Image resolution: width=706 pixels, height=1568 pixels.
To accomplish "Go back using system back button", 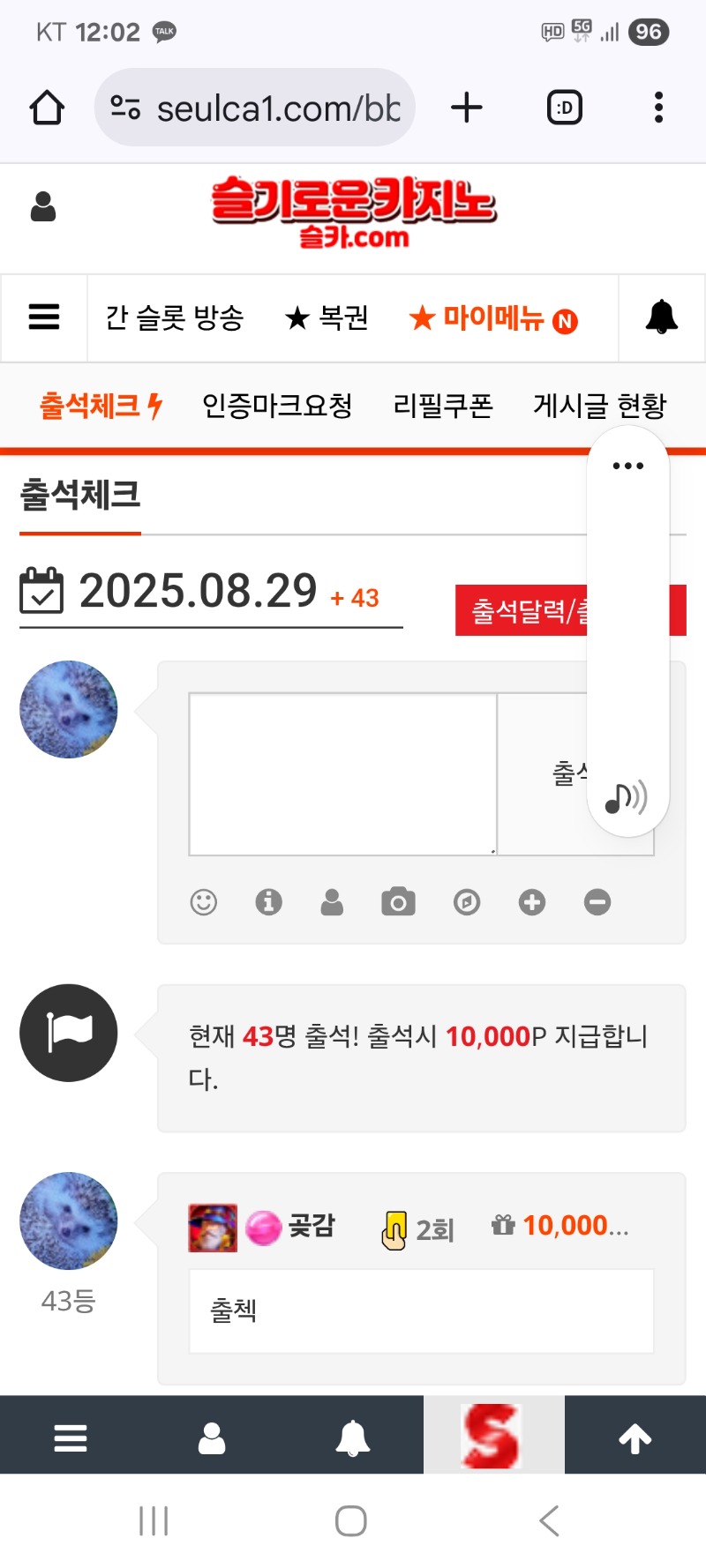I will coord(549,1521).
